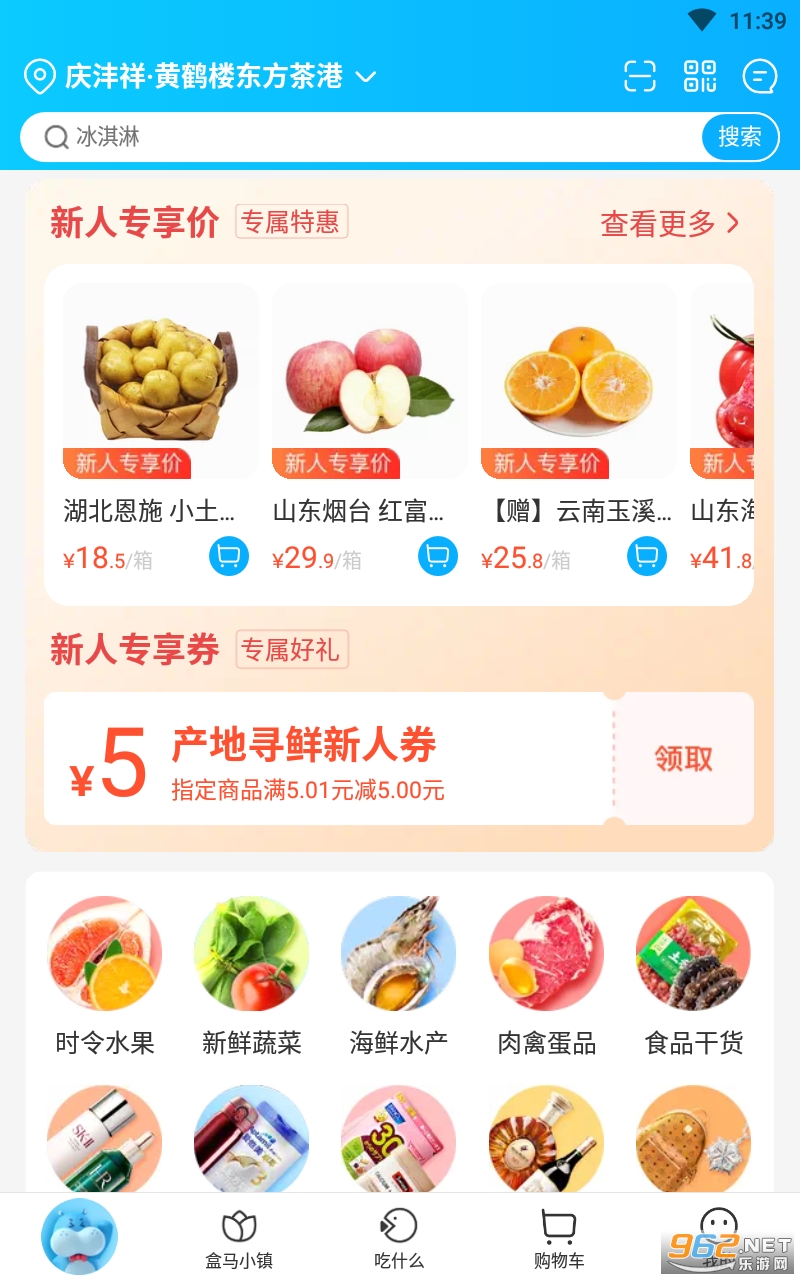Open the scan icon
800x1280 pixels.
click(x=640, y=76)
